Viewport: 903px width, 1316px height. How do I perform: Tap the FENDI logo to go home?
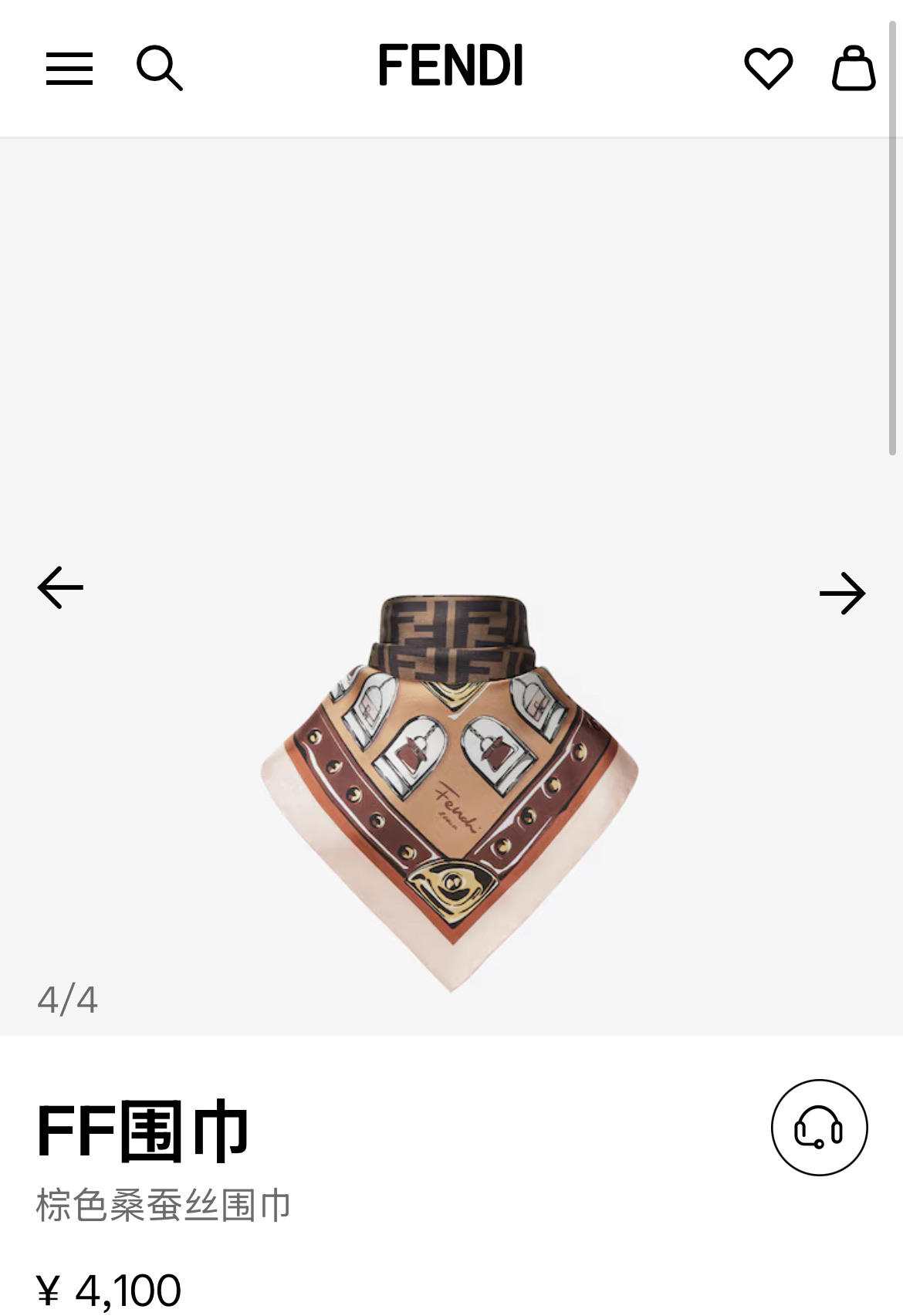click(x=451, y=65)
